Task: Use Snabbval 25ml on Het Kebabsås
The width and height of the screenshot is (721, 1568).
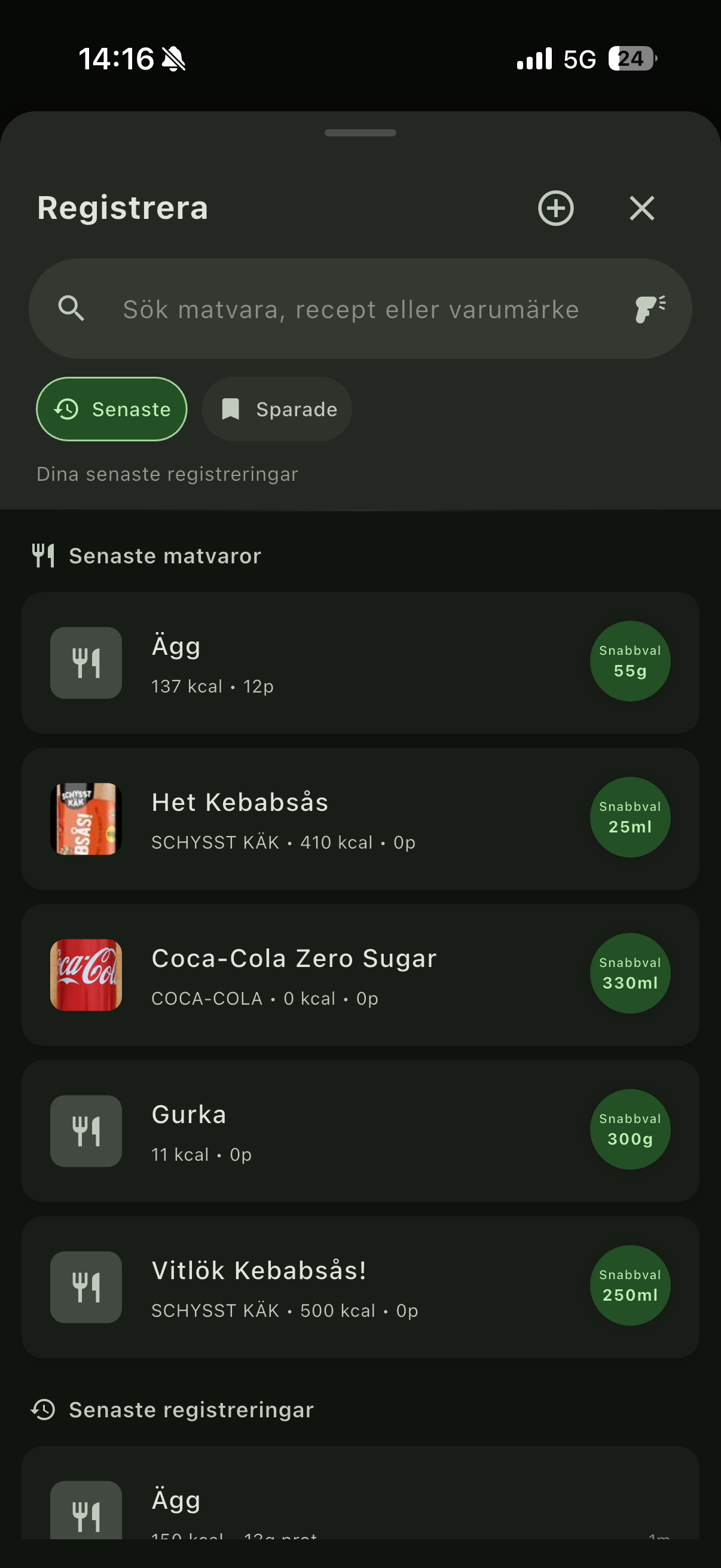Action: 630,817
